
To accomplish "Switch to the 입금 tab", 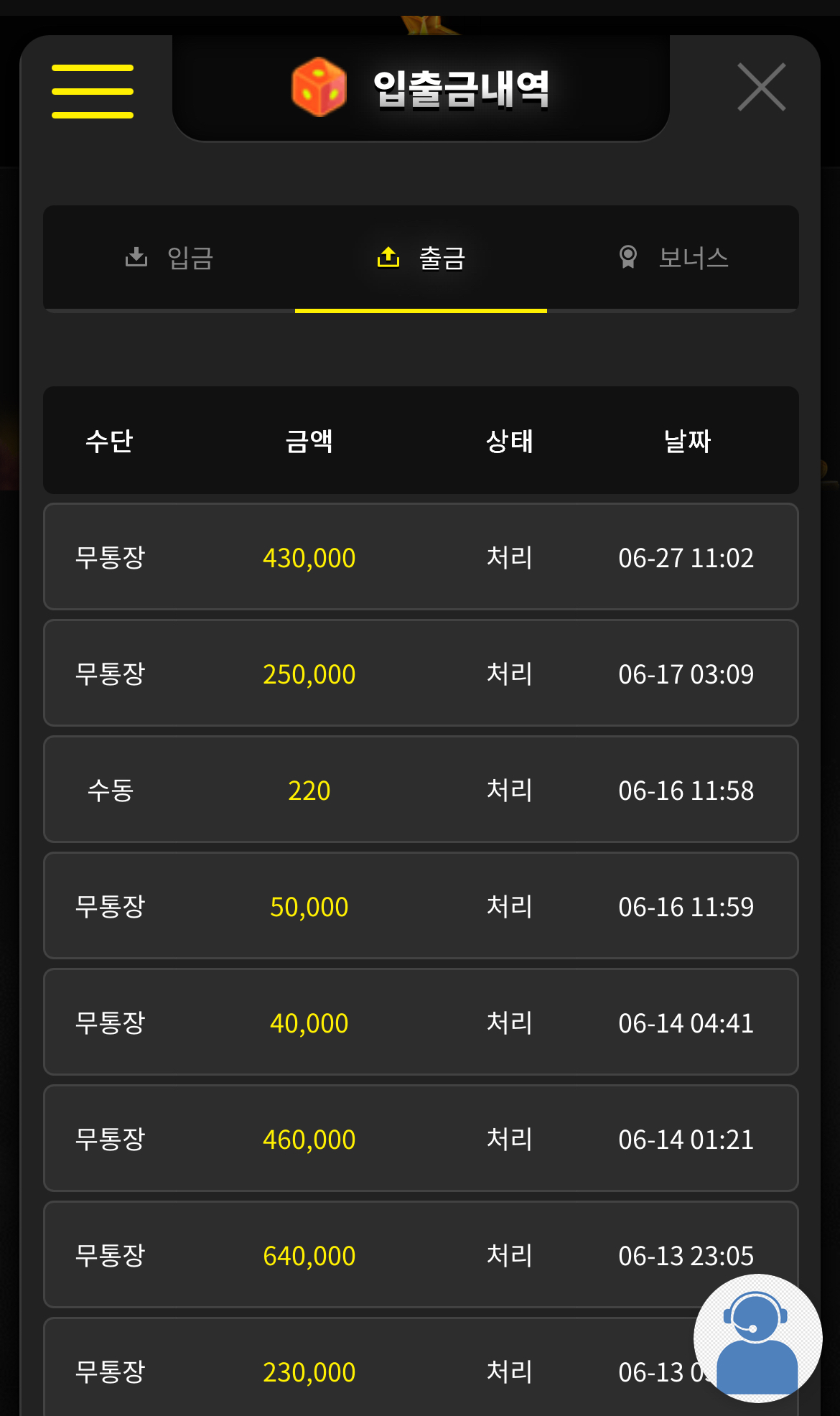I will [x=169, y=258].
